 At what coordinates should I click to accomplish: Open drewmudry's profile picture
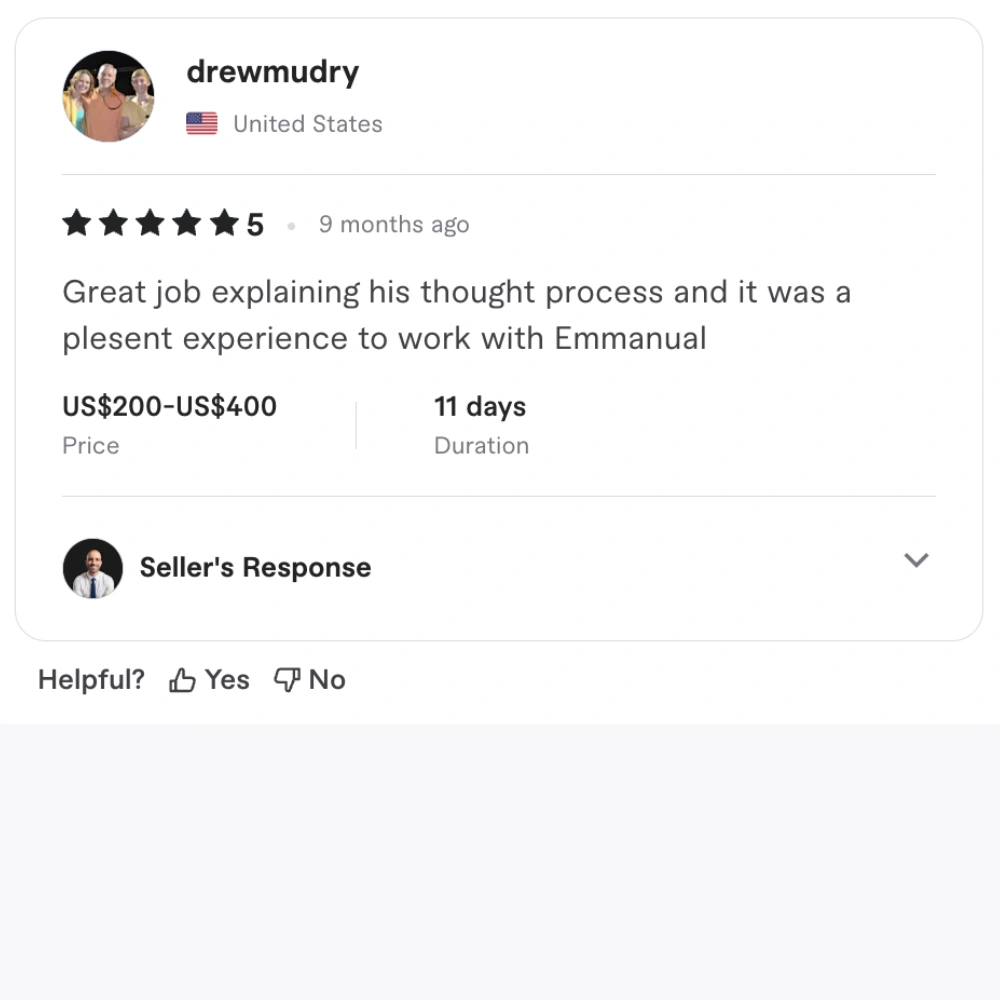pos(108,96)
